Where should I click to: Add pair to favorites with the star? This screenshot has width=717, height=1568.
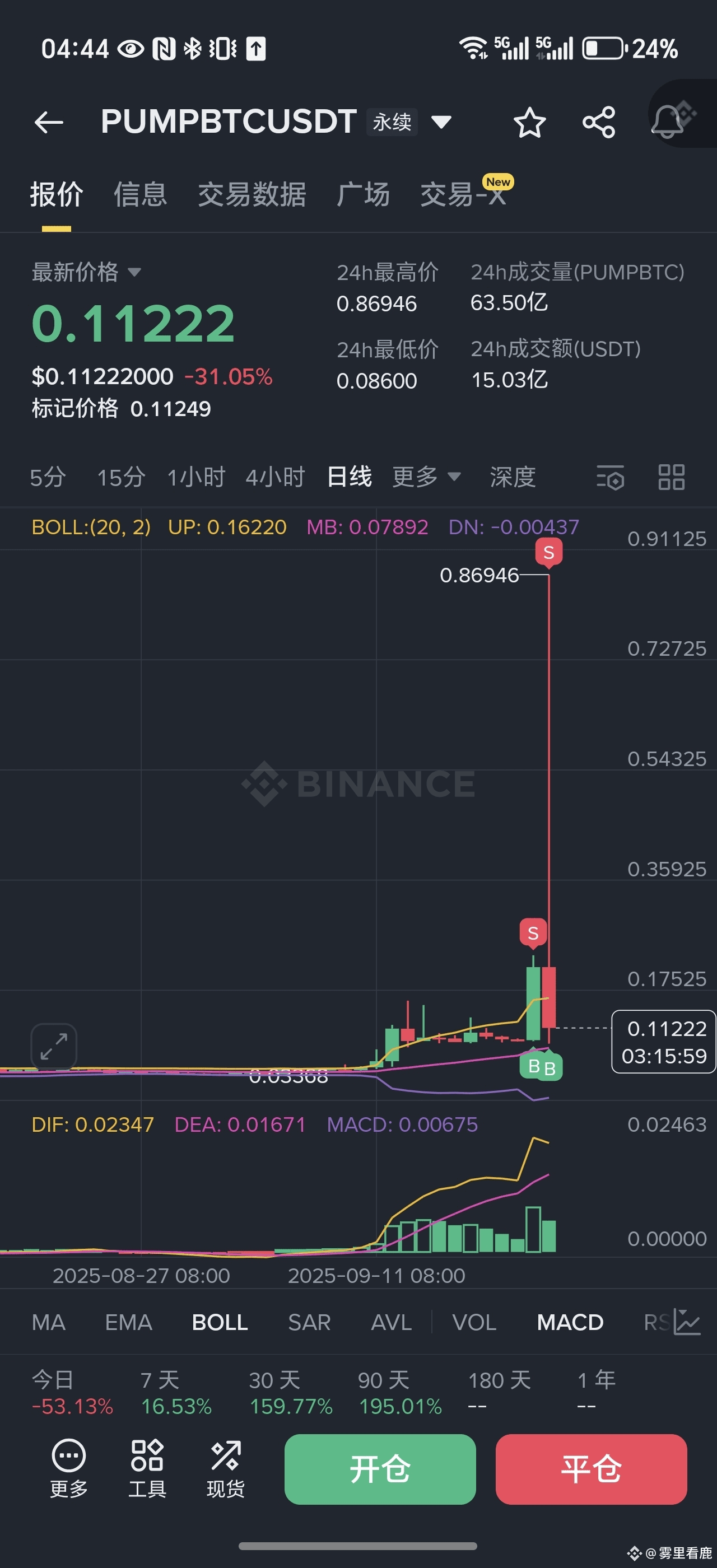529,122
